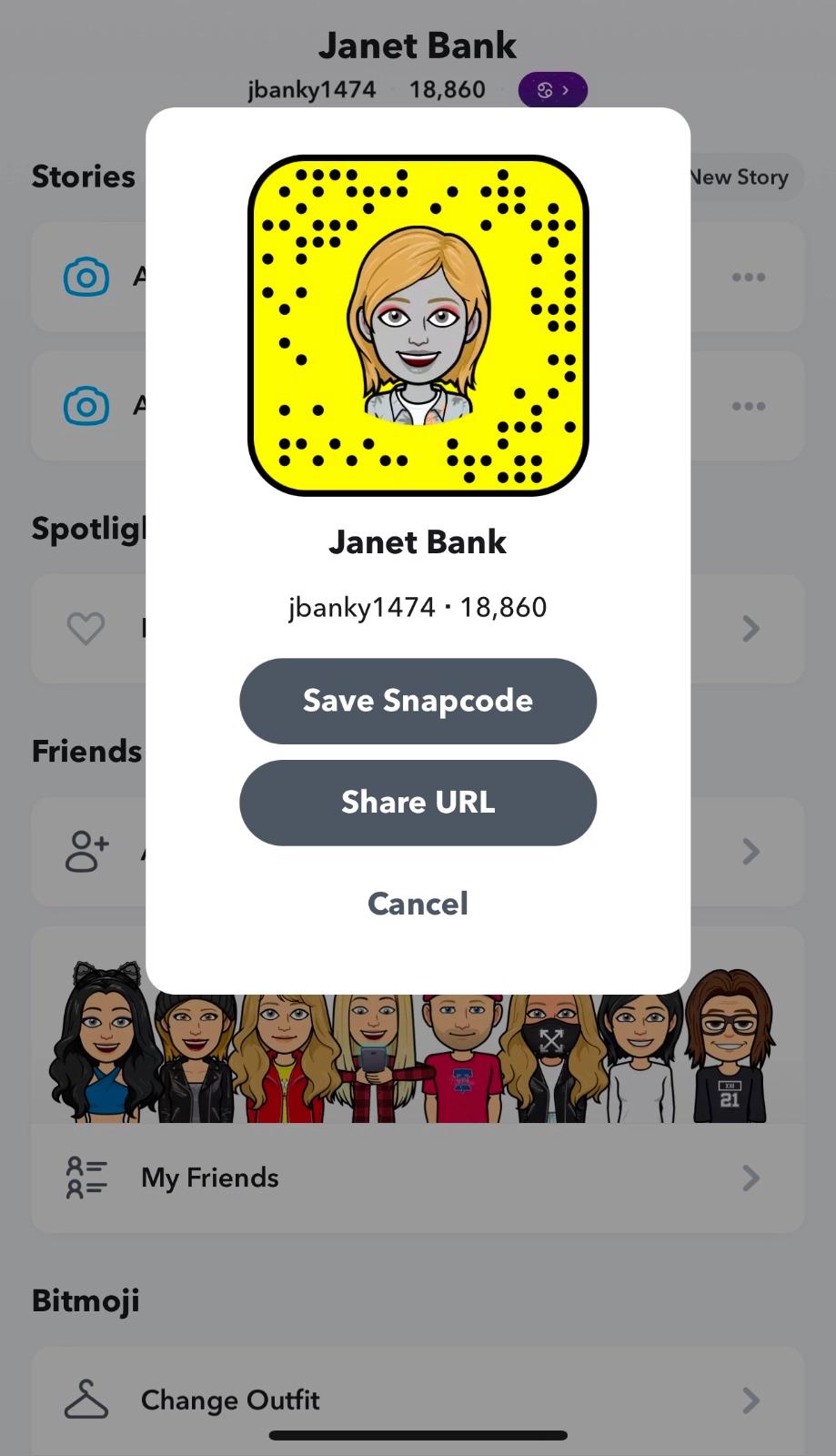The width and height of the screenshot is (836, 1456).
Task: Share the profile URL
Action: (x=418, y=803)
